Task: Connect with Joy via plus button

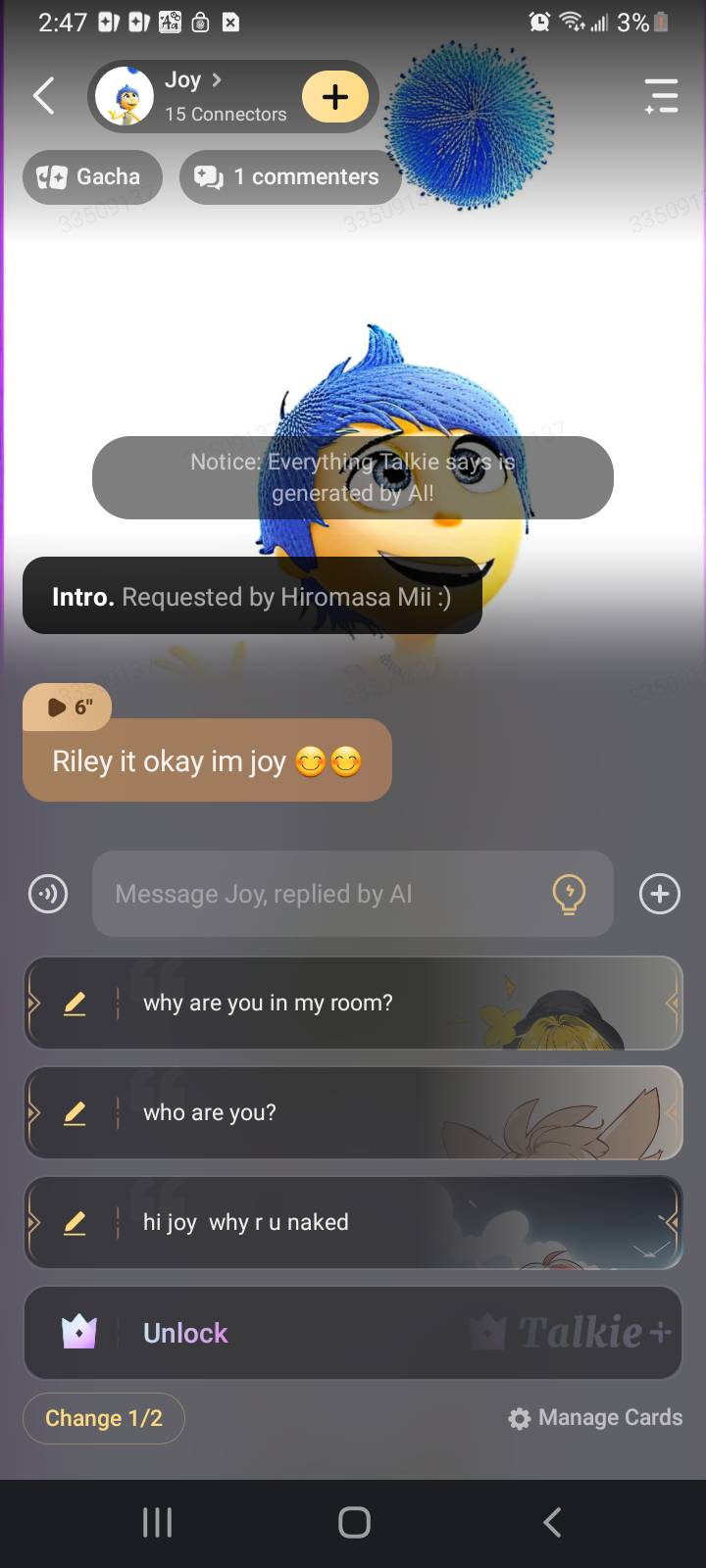Action: coord(335,96)
